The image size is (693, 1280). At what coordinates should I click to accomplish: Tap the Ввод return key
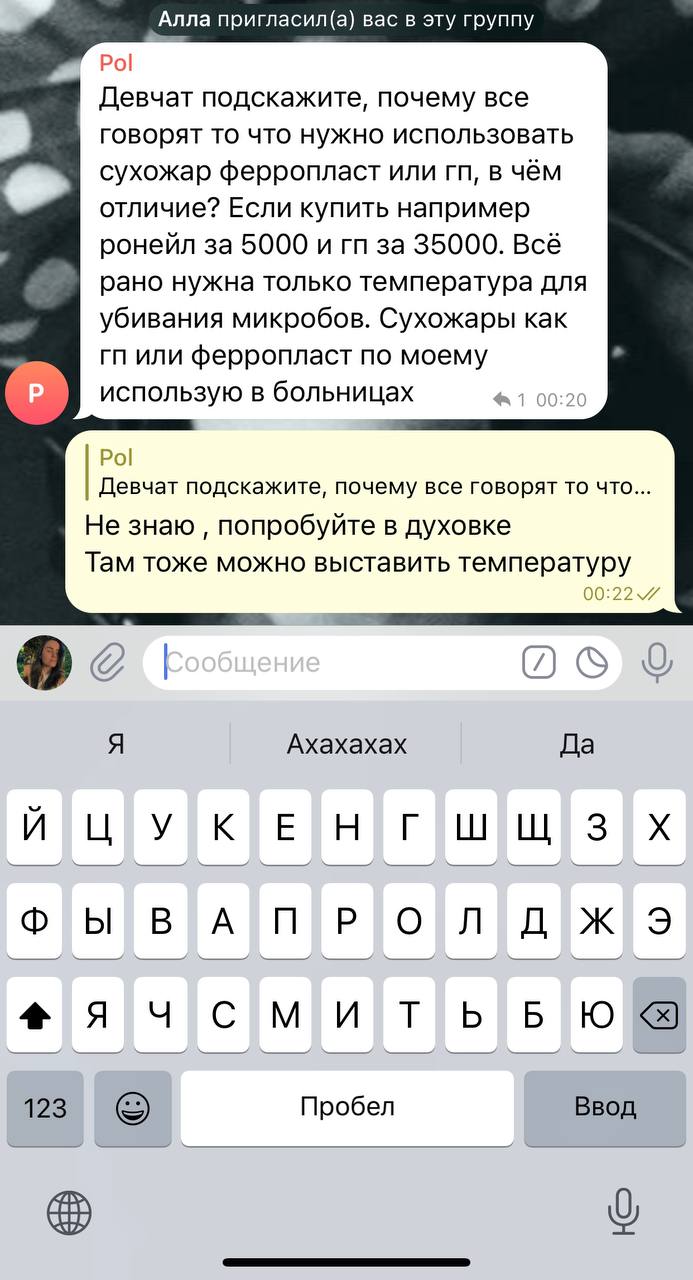605,1108
